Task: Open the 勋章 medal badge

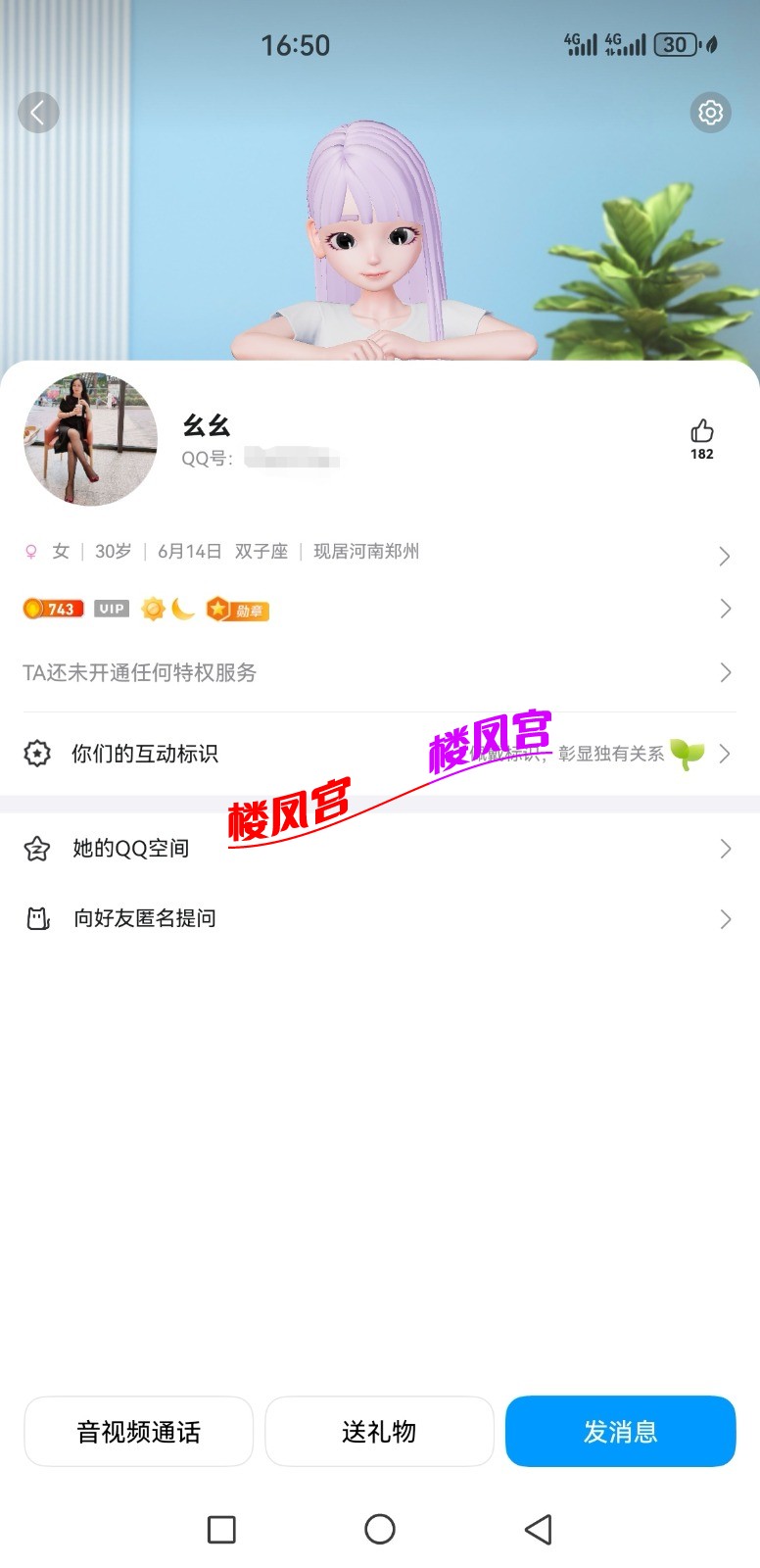Action: [x=236, y=609]
